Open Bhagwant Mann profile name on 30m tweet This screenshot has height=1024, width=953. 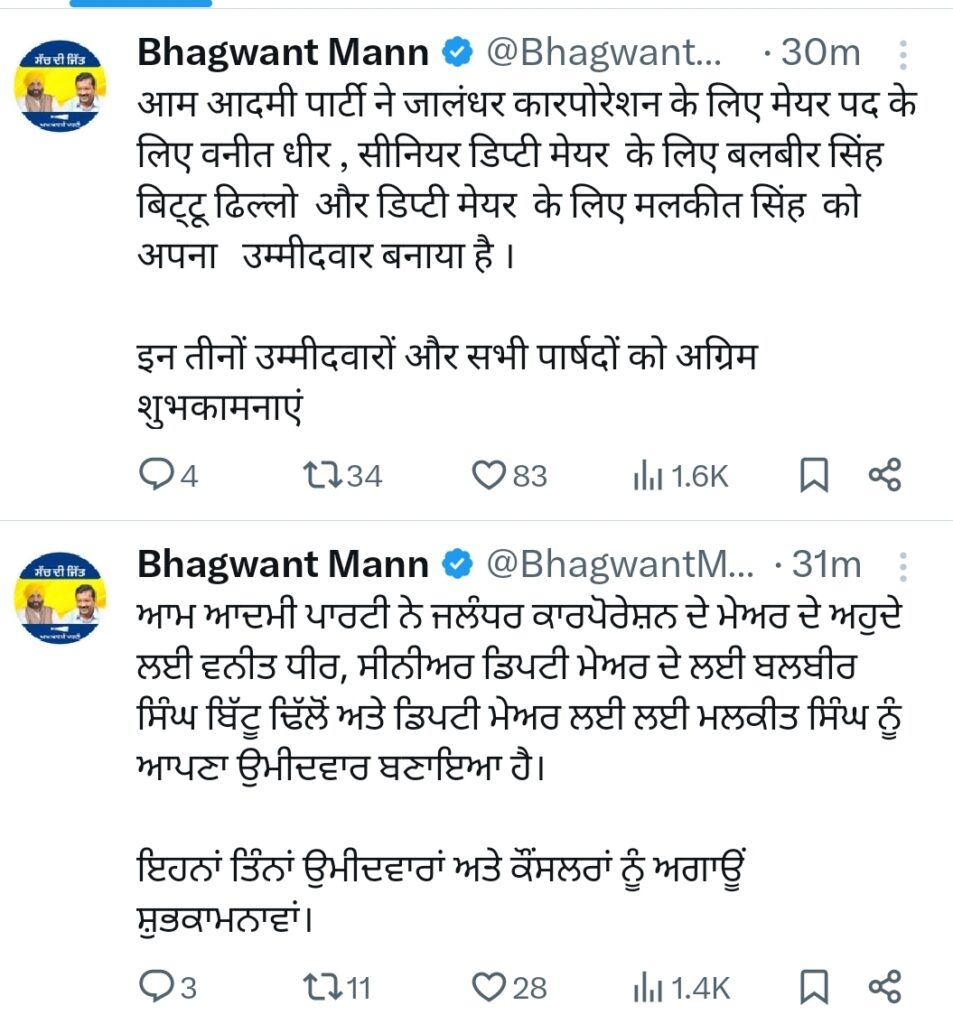coord(283,53)
